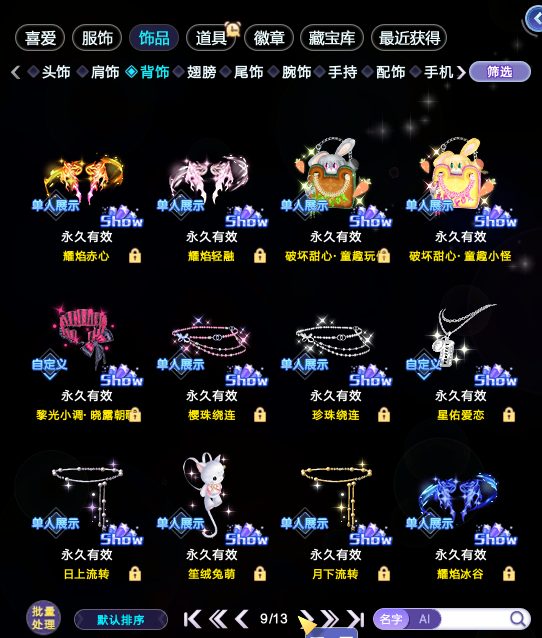The width and height of the screenshot is (542, 638).
Task: Select the 头饰 subcategory
Action: [55, 72]
